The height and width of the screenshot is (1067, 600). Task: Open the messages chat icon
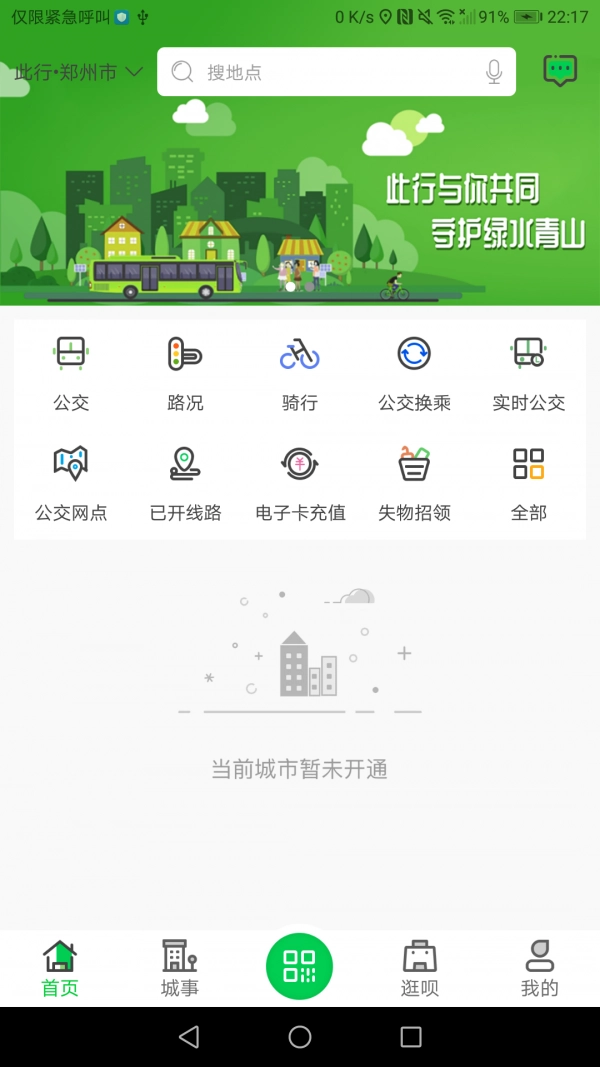tap(560, 71)
